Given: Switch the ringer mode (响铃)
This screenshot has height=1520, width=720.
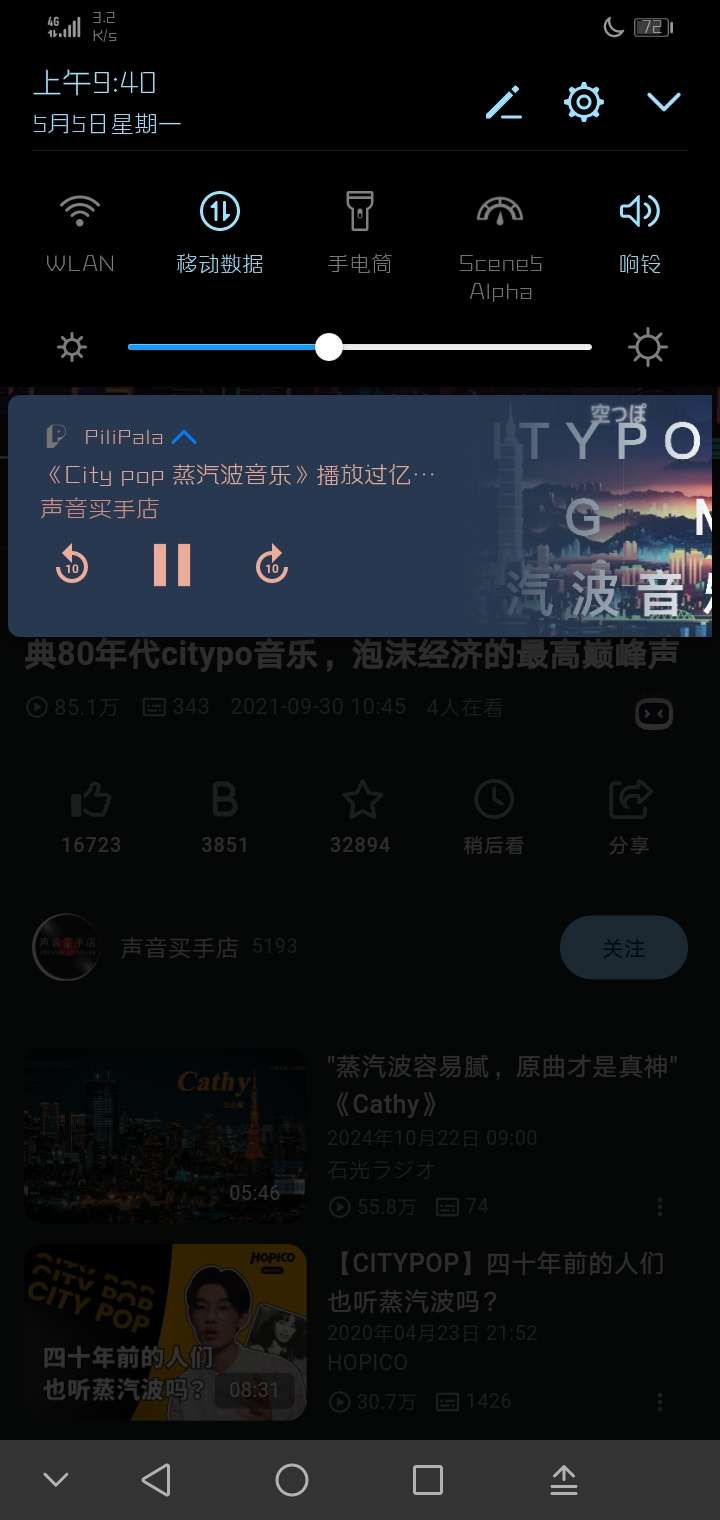Looking at the screenshot, I should pyautogui.click(x=640, y=212).
